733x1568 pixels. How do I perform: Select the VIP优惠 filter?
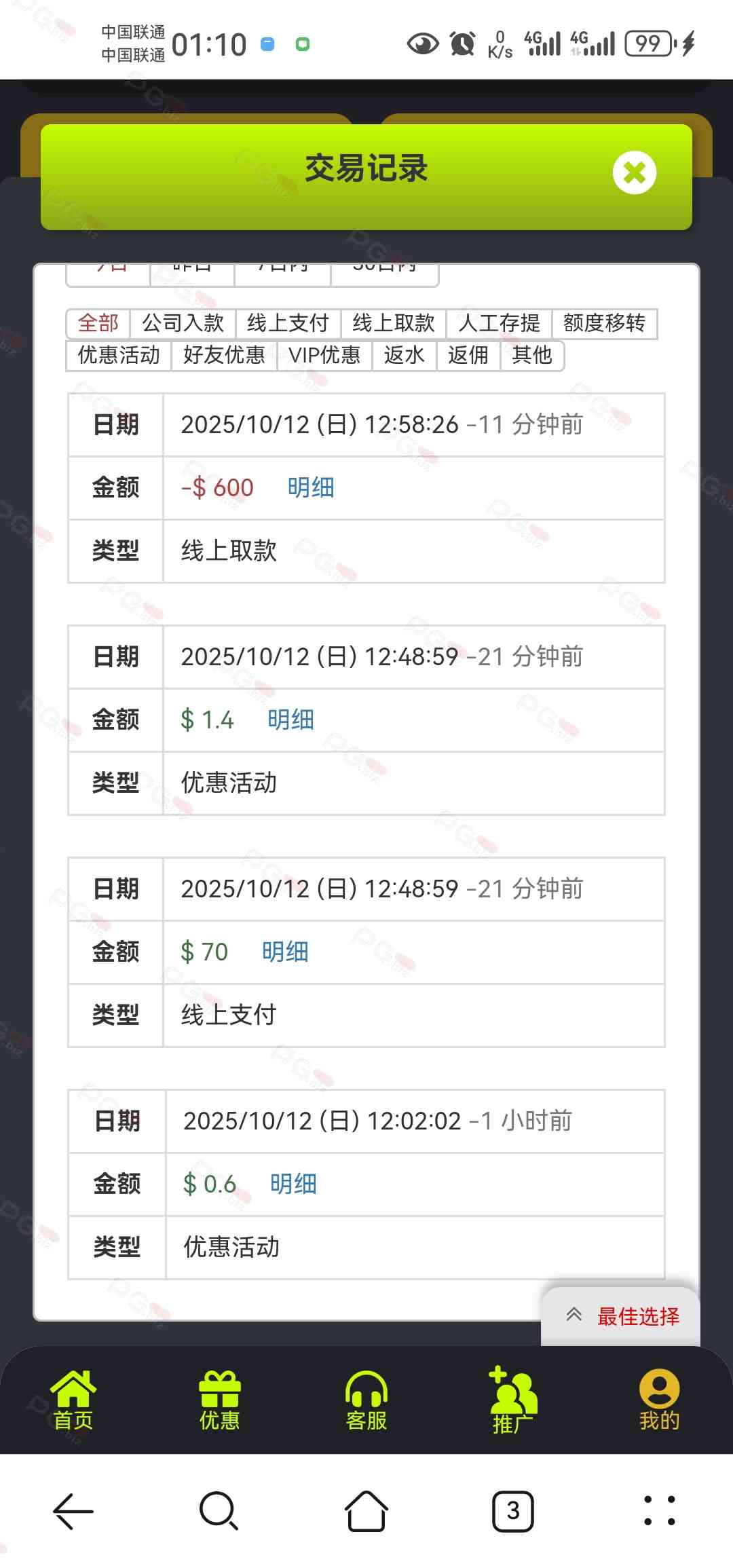pyautogui.click(x=324, y=355)
